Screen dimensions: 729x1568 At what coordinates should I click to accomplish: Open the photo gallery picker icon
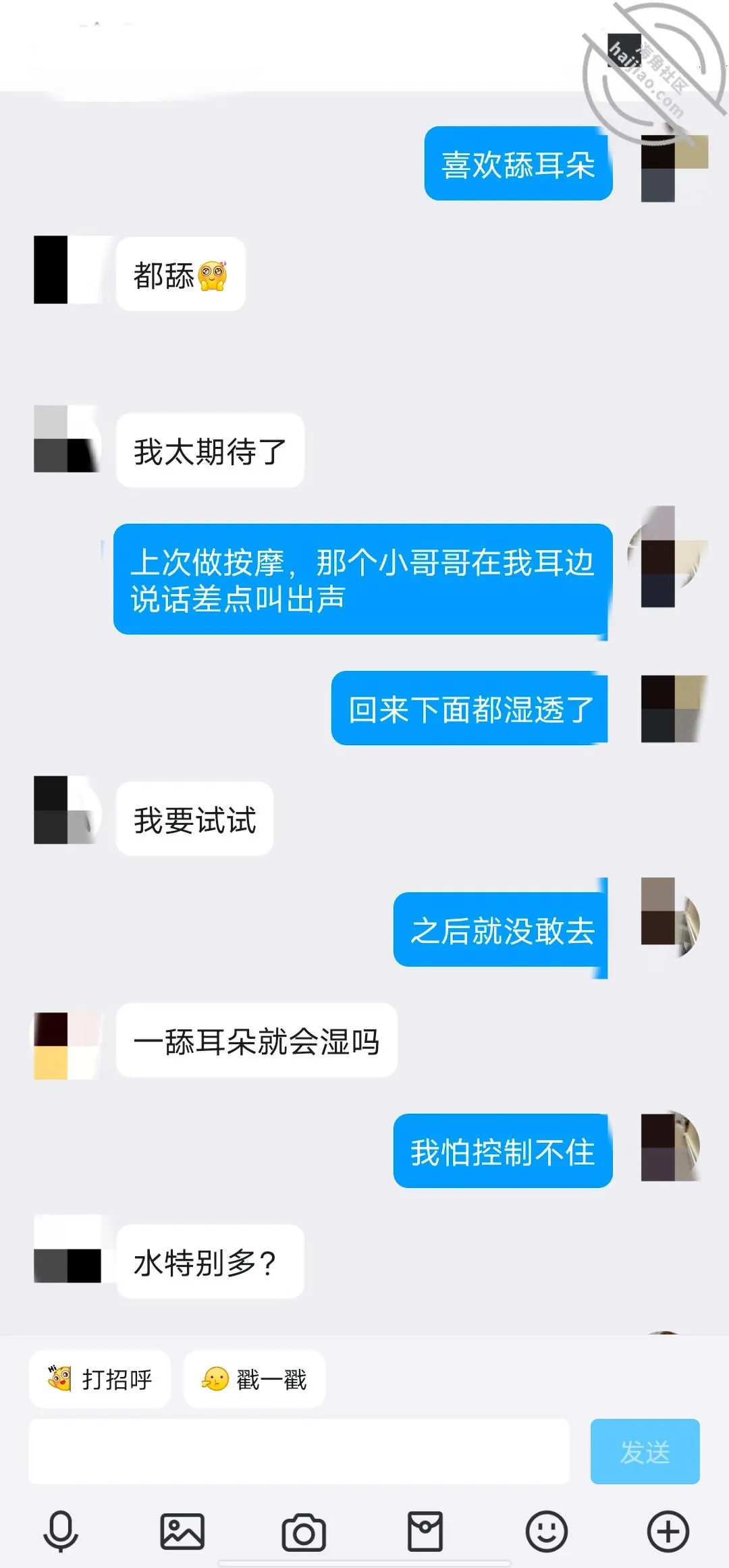pos(182,1532)
